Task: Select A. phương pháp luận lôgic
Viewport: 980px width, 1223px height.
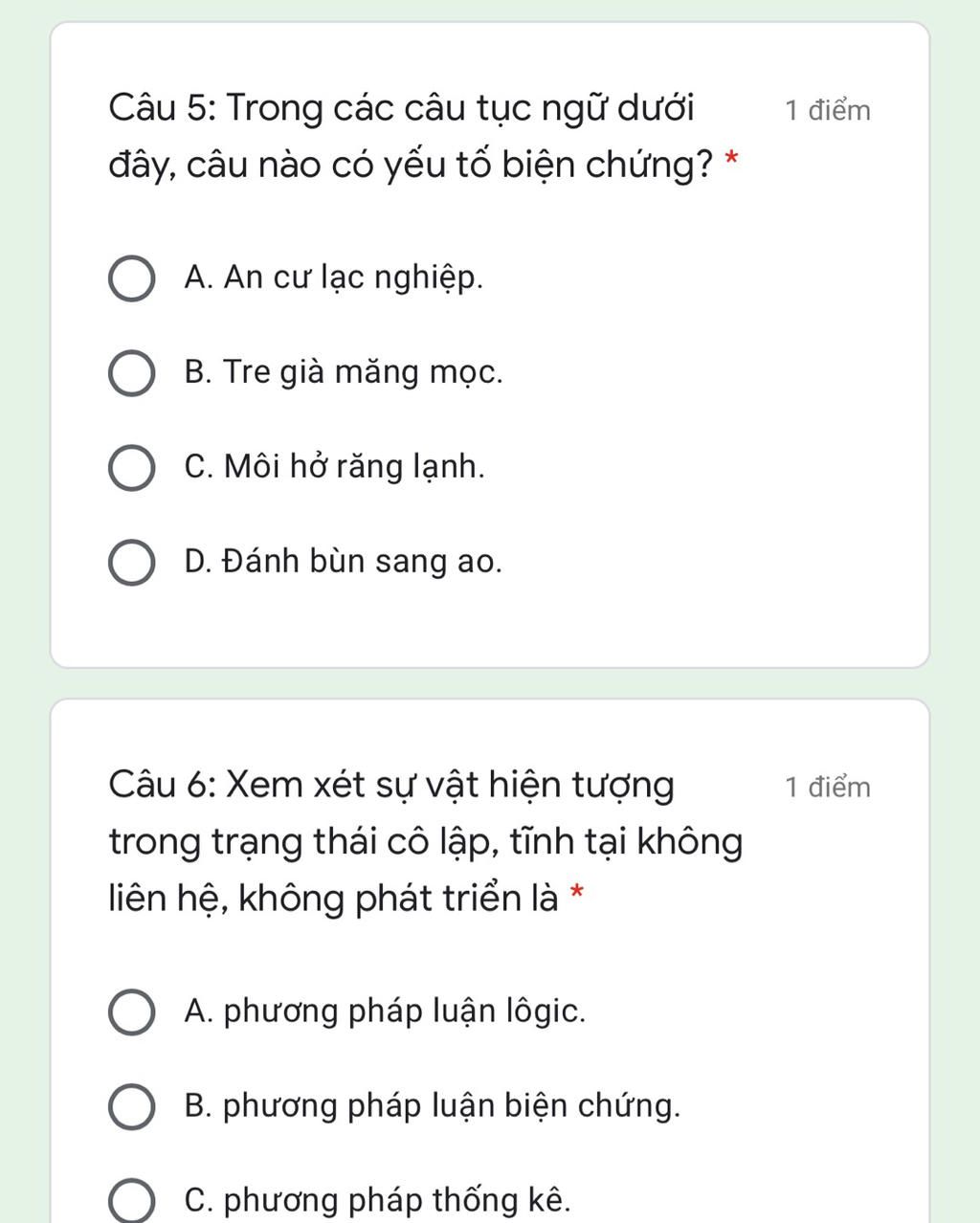Action: coord(131,1012)
